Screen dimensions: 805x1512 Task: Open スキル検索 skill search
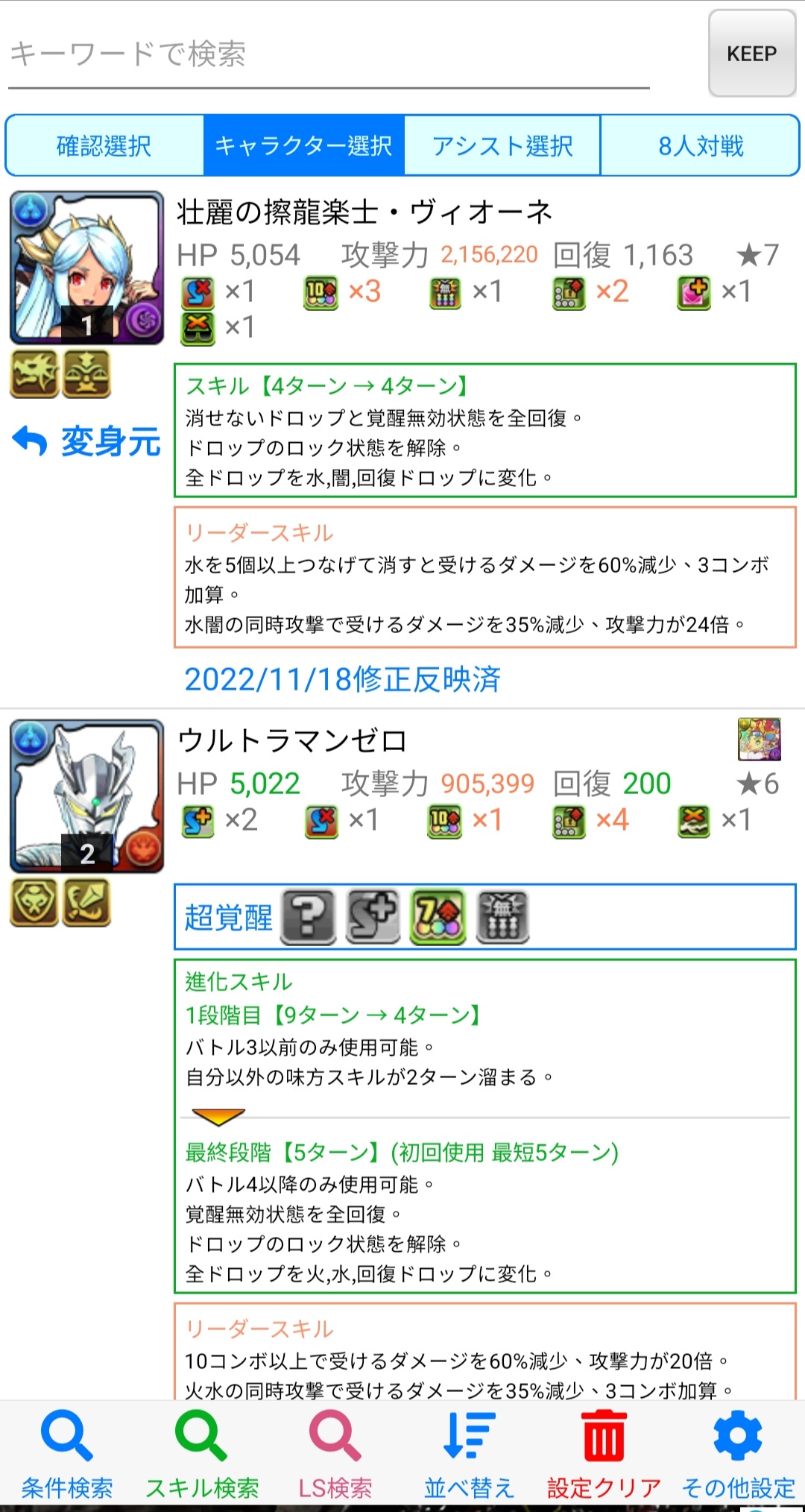[x=201, y=1454]
